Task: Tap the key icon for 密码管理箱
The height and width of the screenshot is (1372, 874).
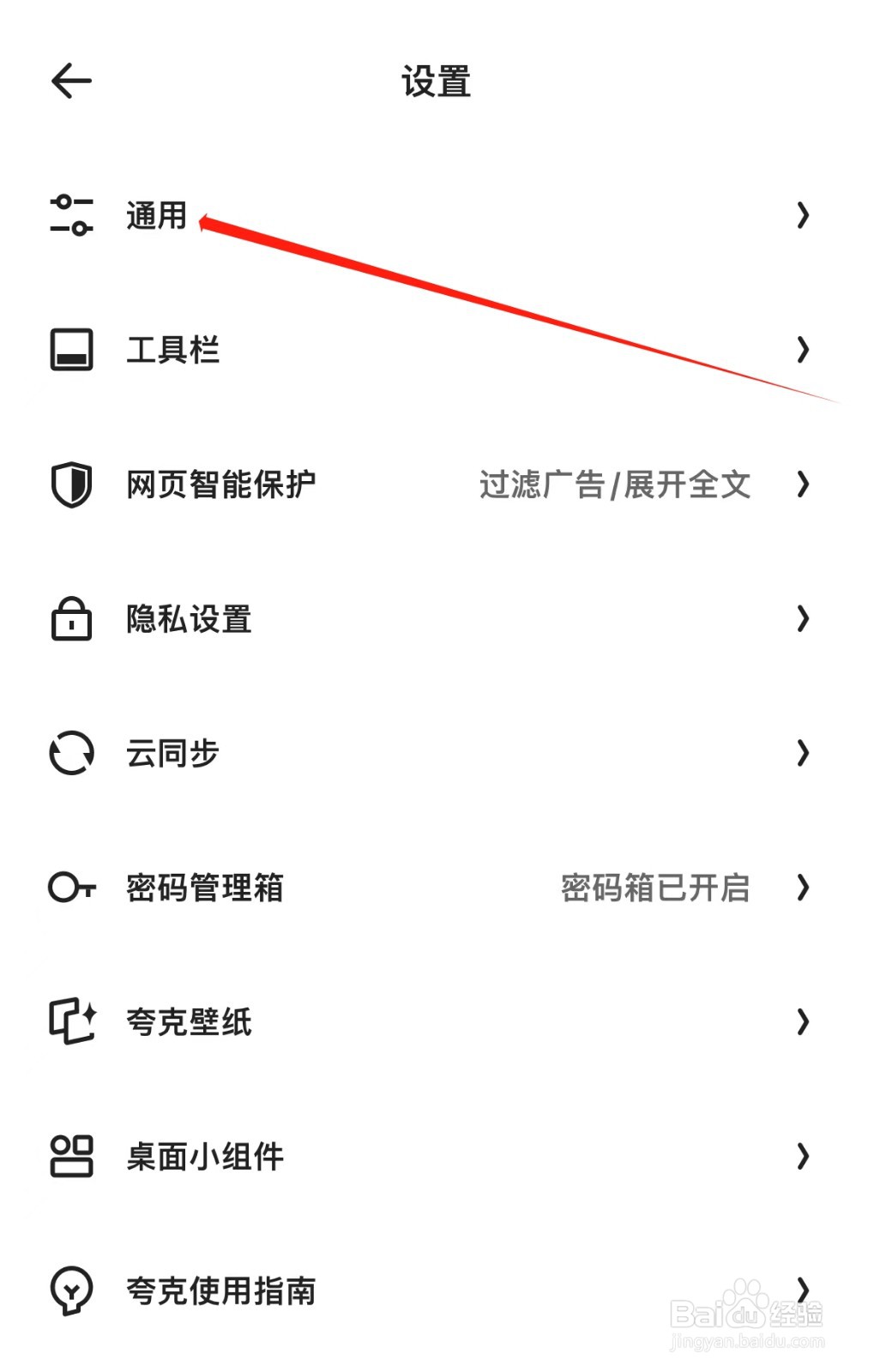Action: point(70,888)
